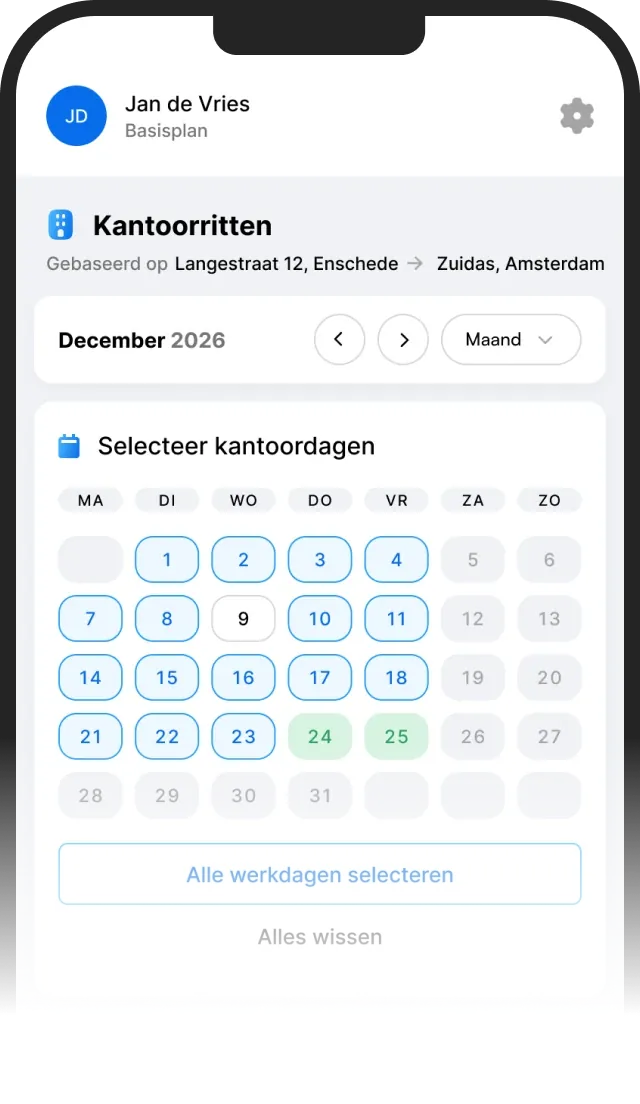Deselect day 10 in the calendar
The width and height of the screenshot is (640, 1104).
(320, 619)
